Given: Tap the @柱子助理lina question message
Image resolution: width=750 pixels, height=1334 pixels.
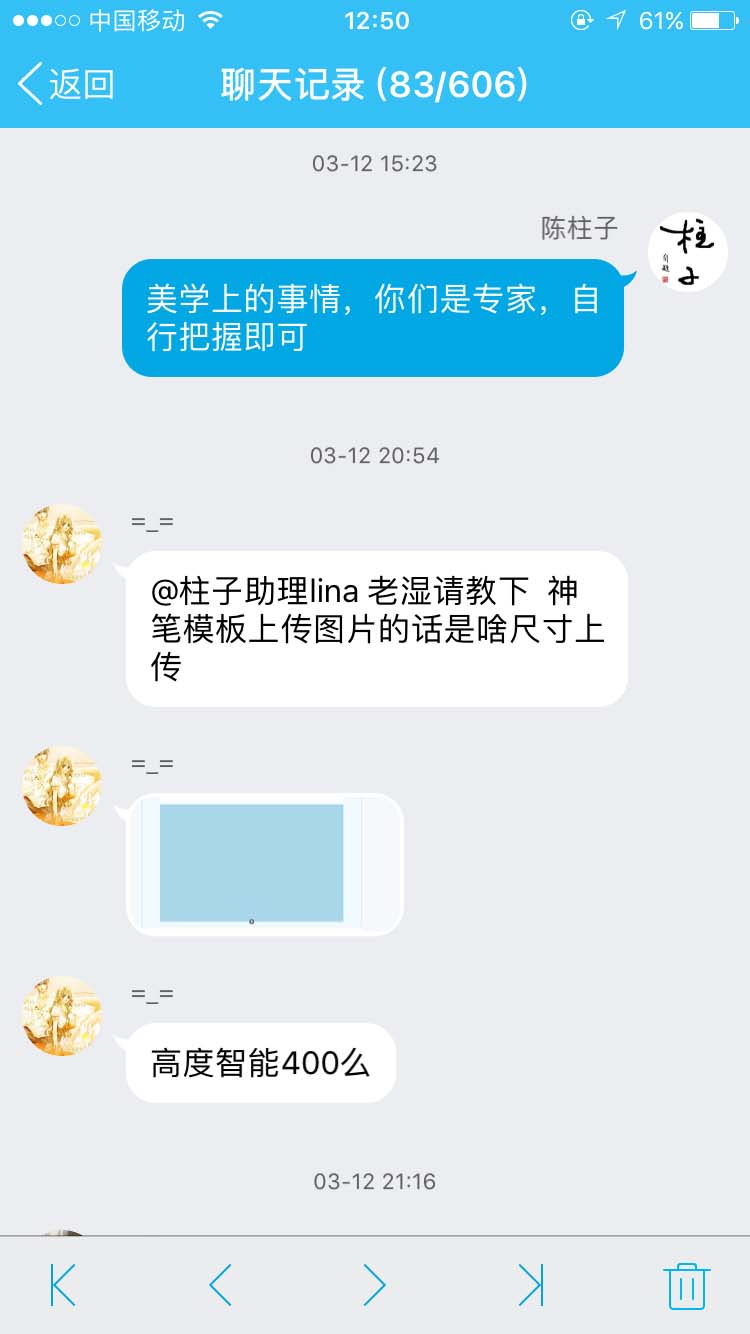Looking at the screenshot, I should (375, 627).
